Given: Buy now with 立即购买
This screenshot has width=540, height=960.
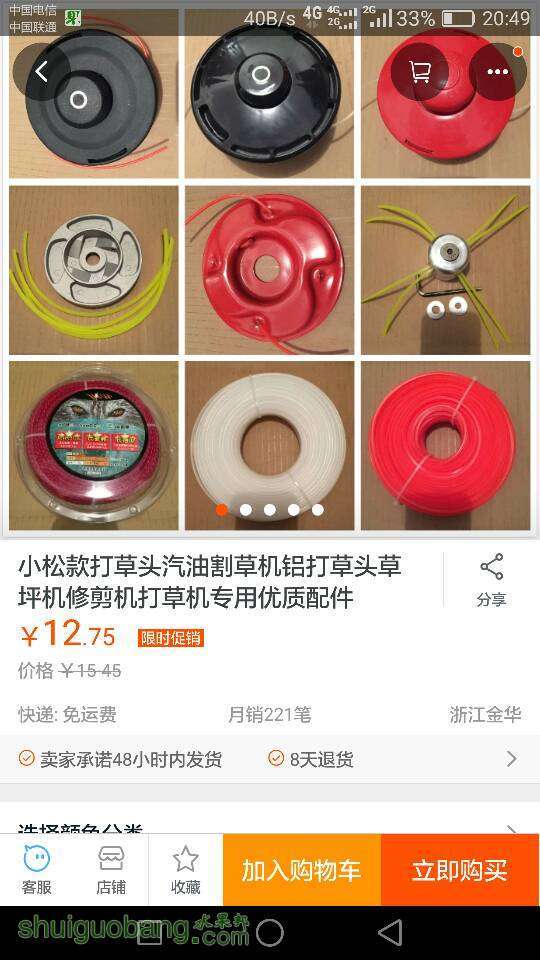Looking at the screenshot, I should coord(460,870).
